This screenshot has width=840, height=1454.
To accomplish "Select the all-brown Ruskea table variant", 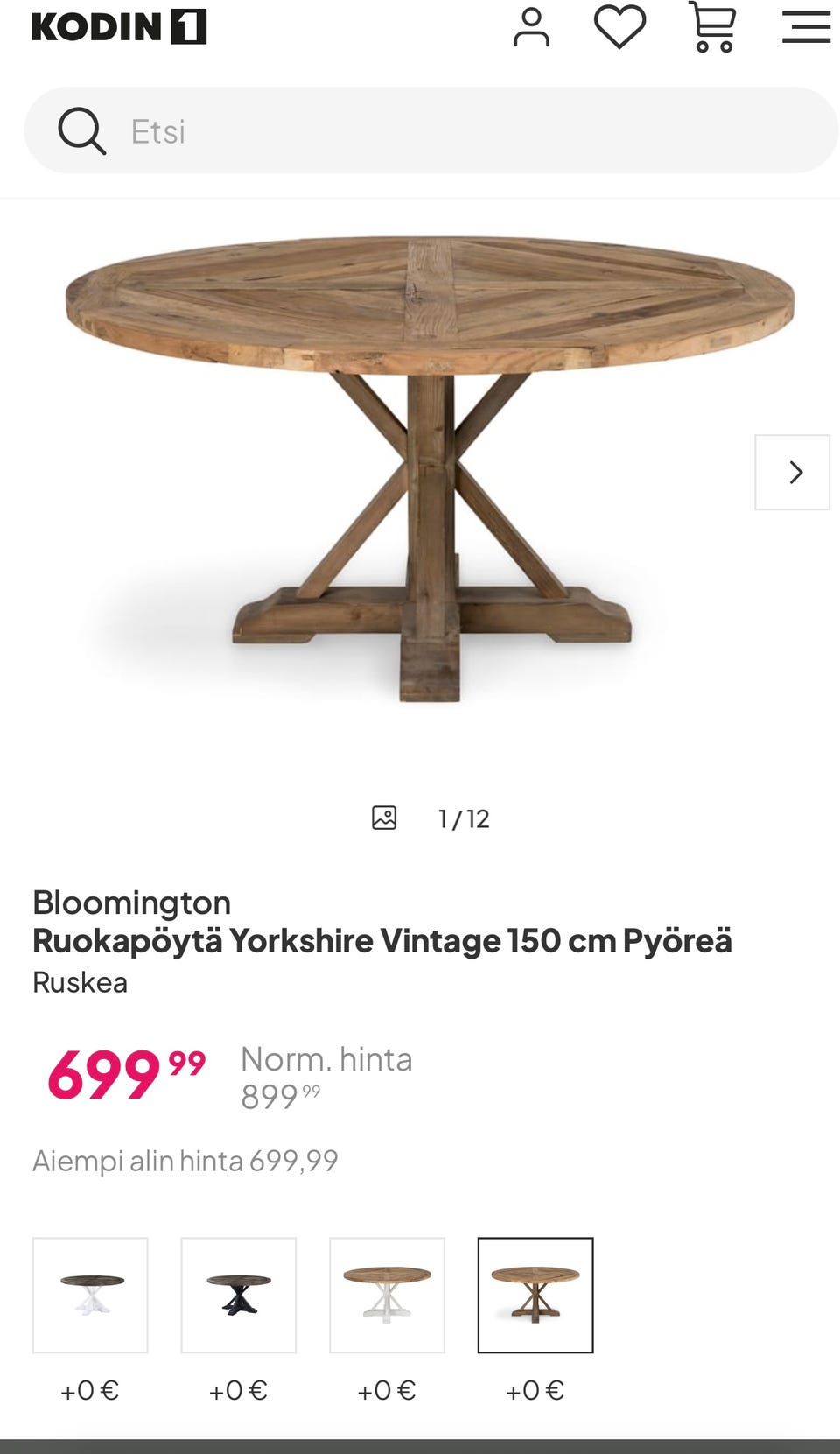I will (535, 1295).
